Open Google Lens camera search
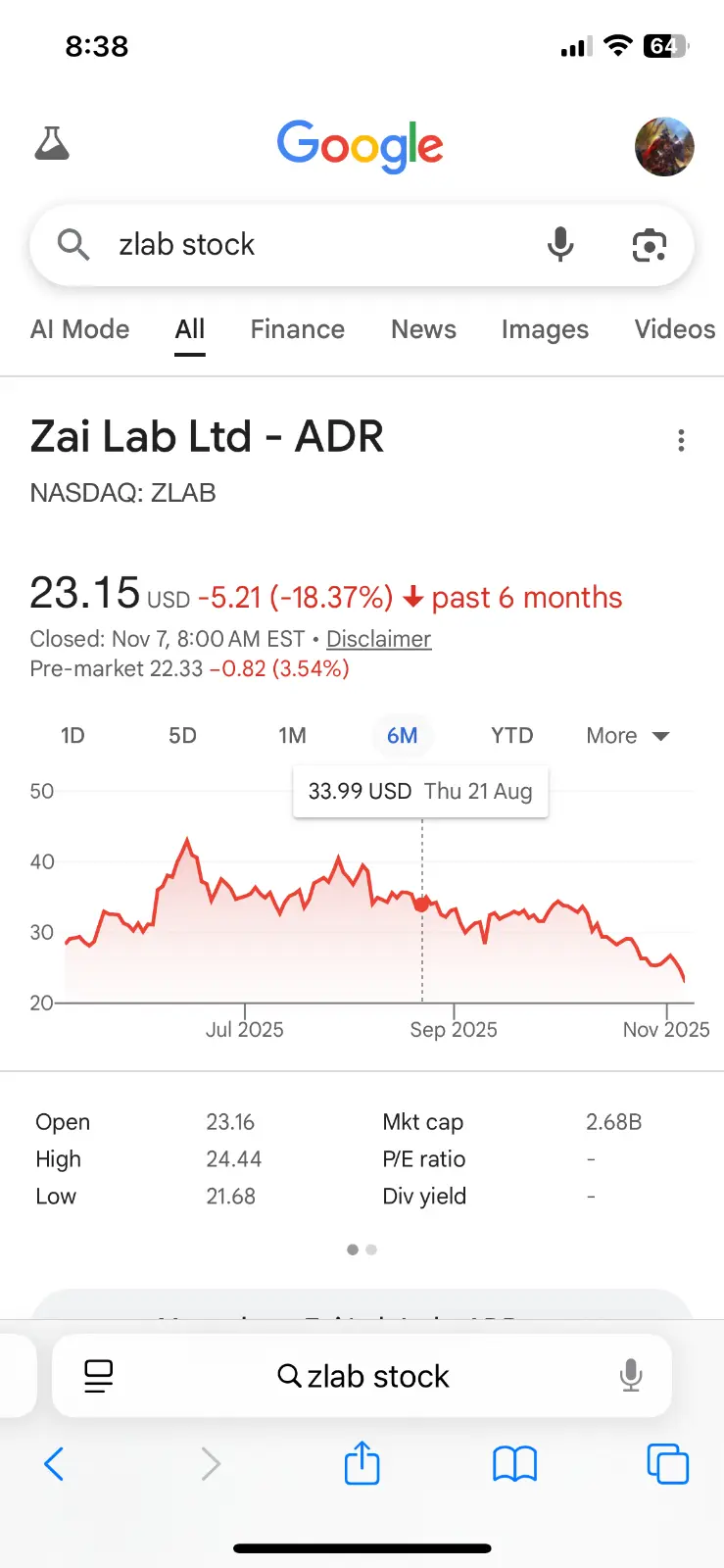The width and height of the screenshot is (724, 1568). click(x=649, y=245)
